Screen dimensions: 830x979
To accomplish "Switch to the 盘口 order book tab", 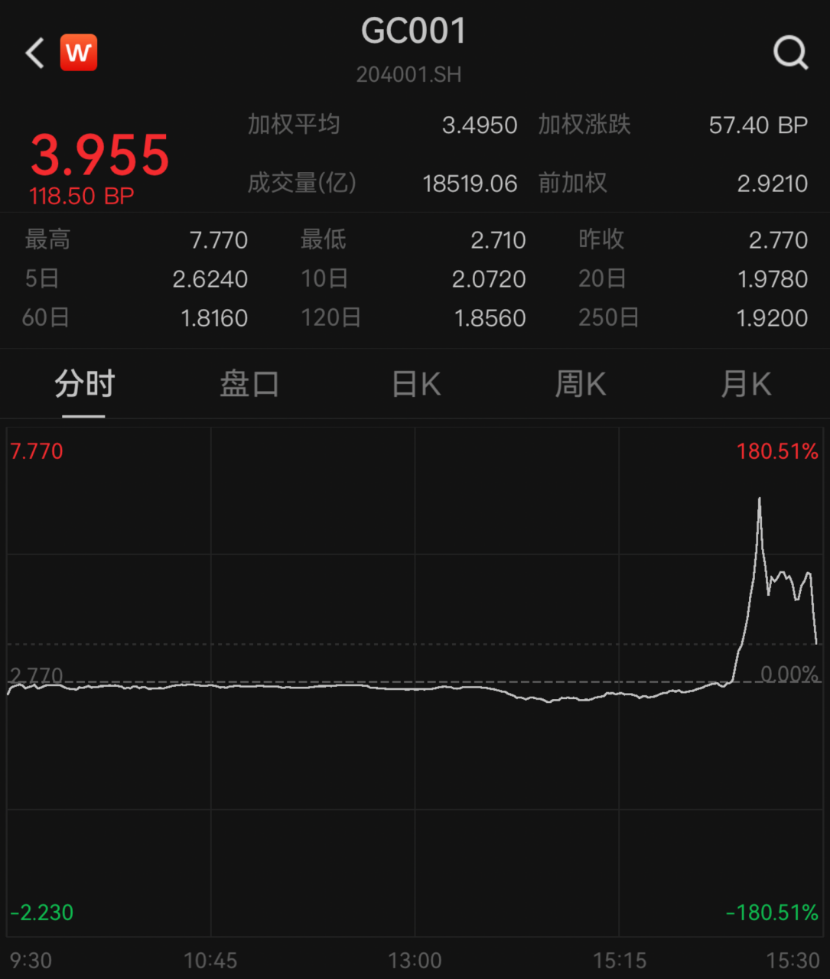I will point(248,383).
